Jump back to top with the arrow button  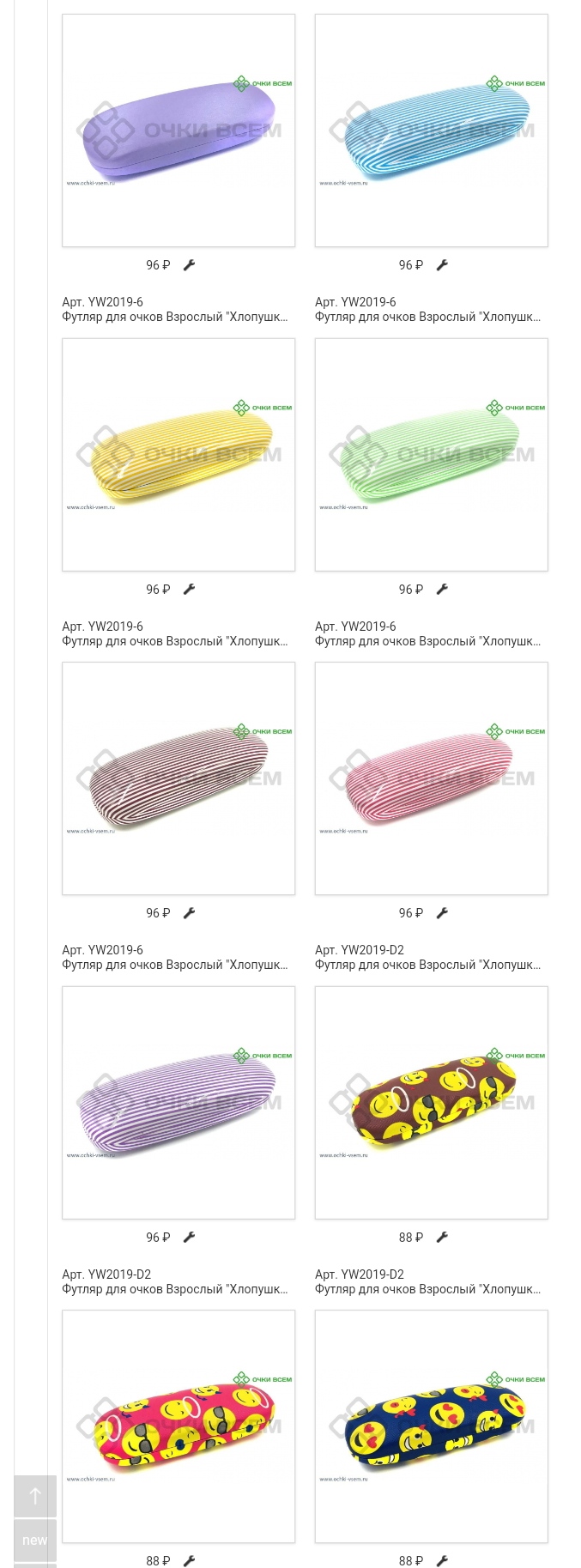pos(35,1496)
